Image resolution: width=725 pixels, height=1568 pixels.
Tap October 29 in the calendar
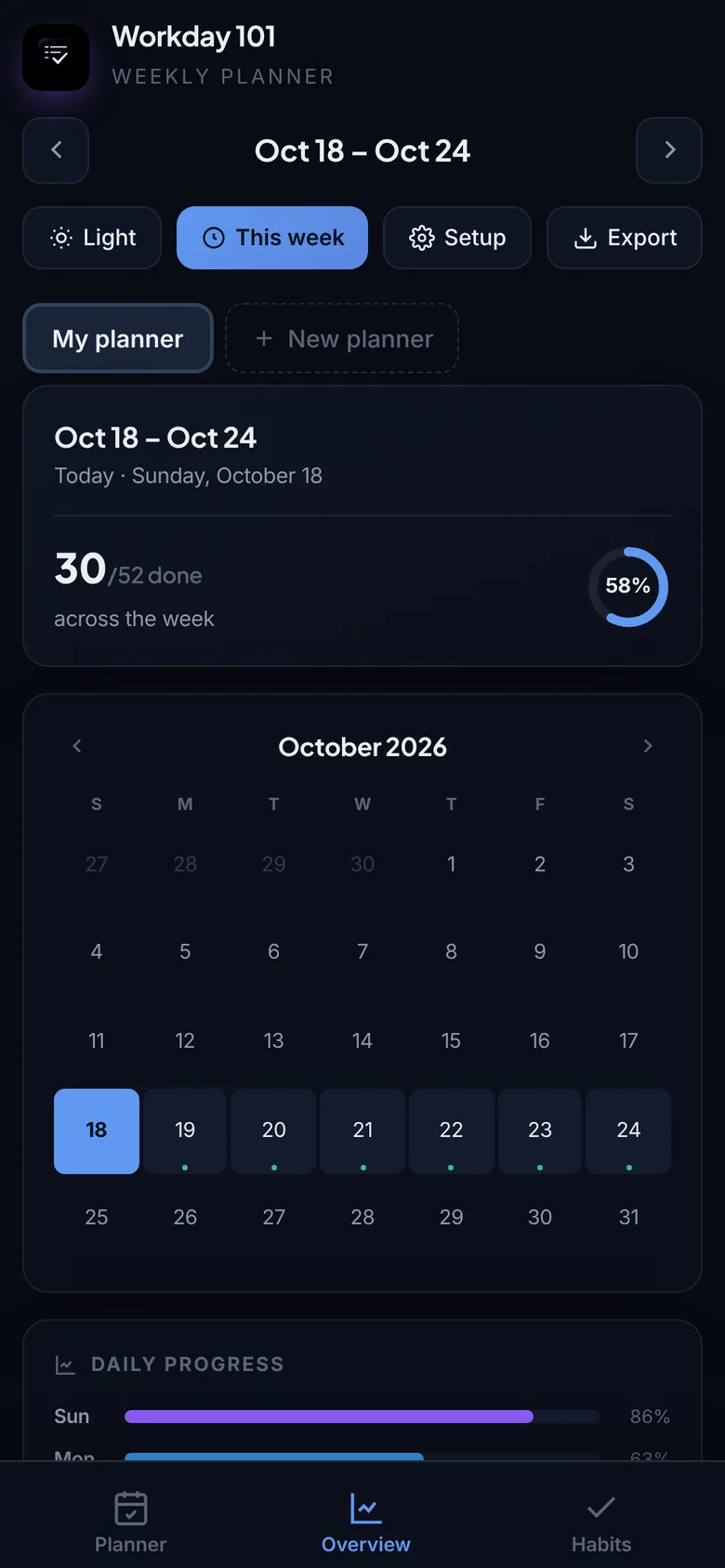[x=451, y=1217]
